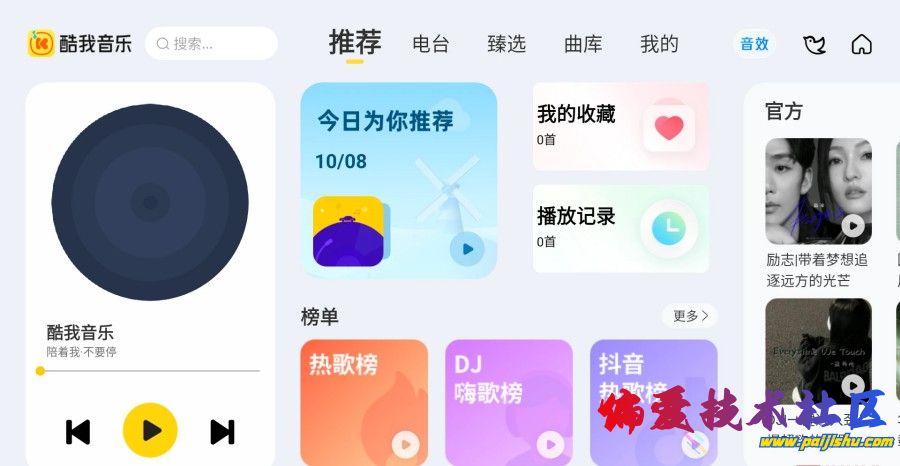Open the search box at top
900x466 pixels.
coord(211,44)
